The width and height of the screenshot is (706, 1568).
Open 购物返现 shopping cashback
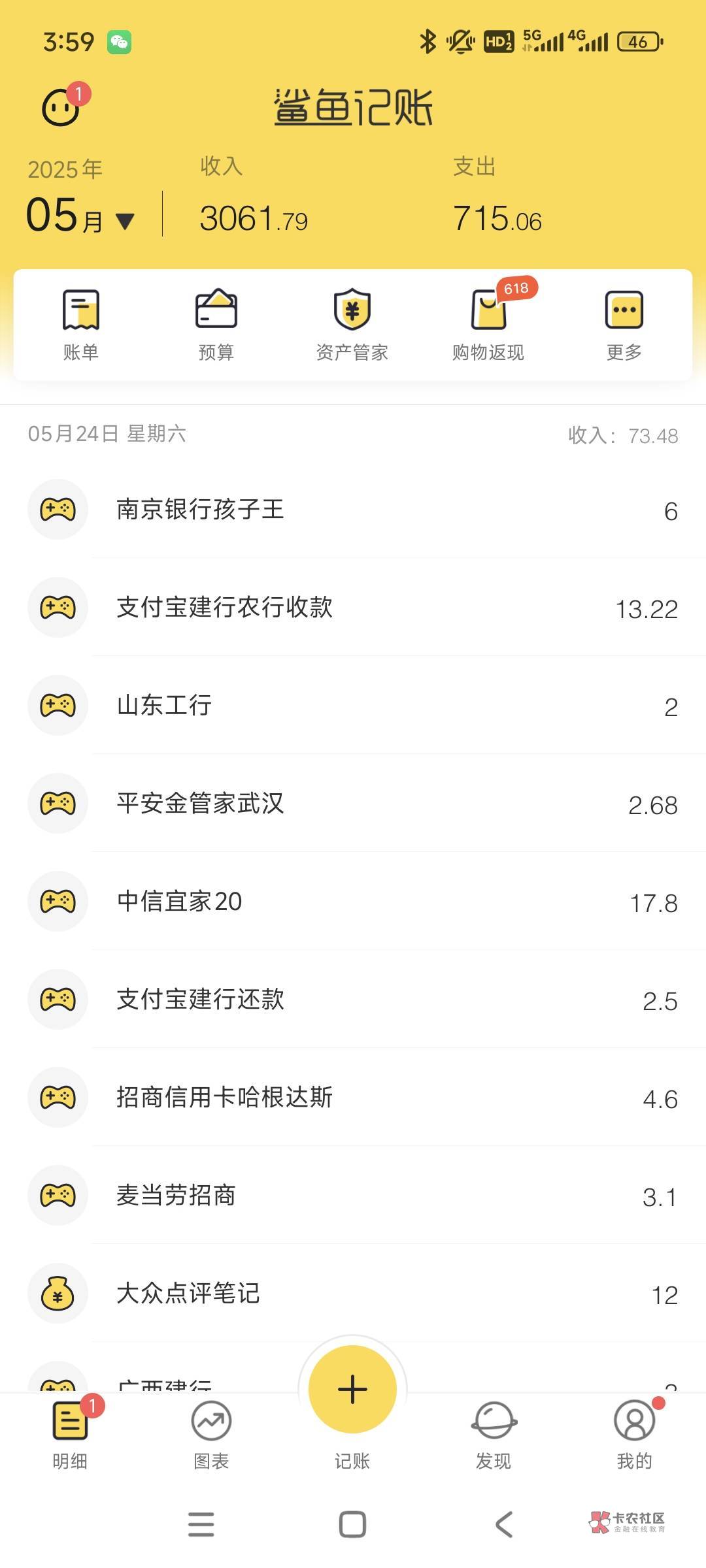(488, 325)
